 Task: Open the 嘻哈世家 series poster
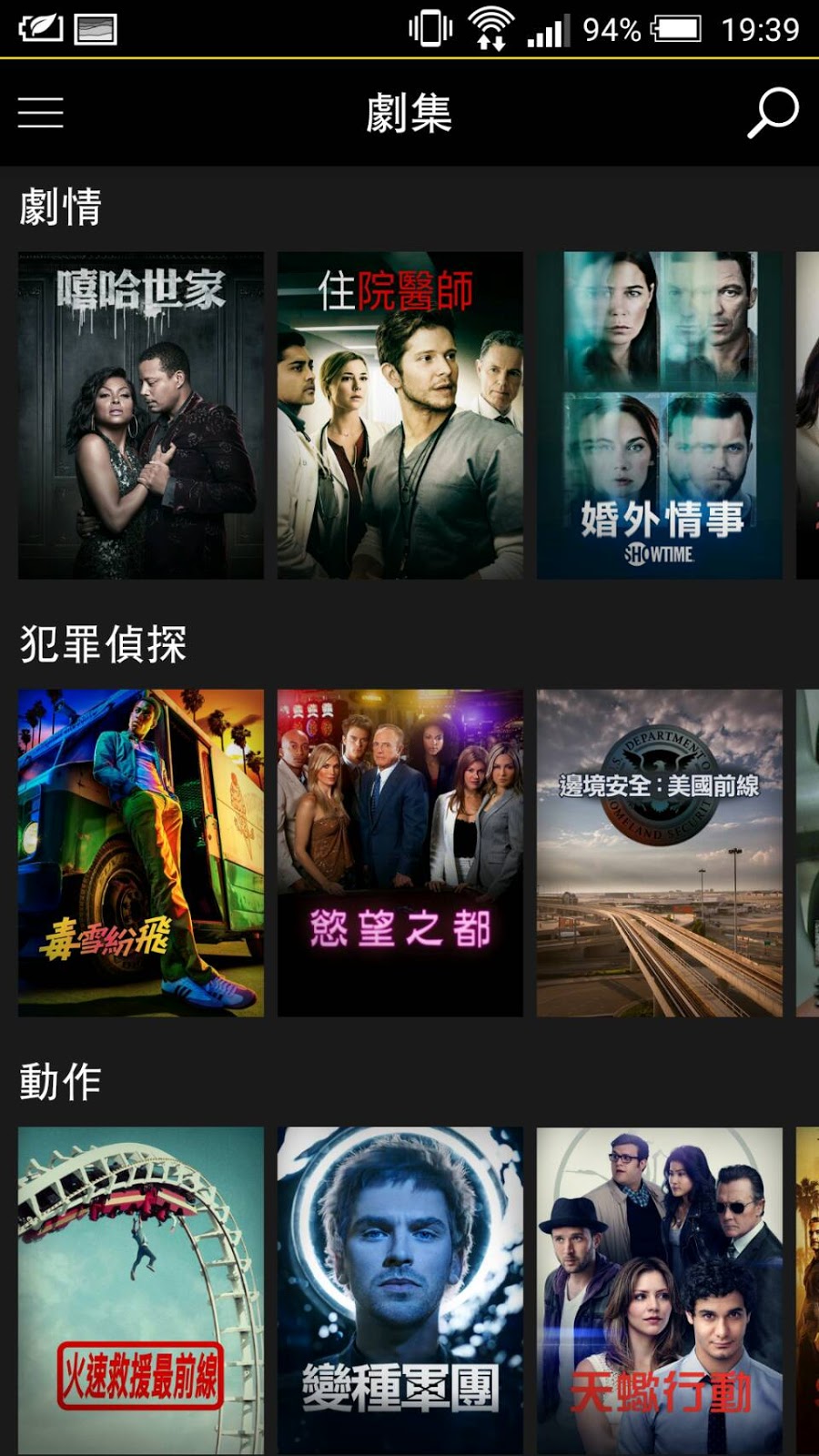(141, 415)
